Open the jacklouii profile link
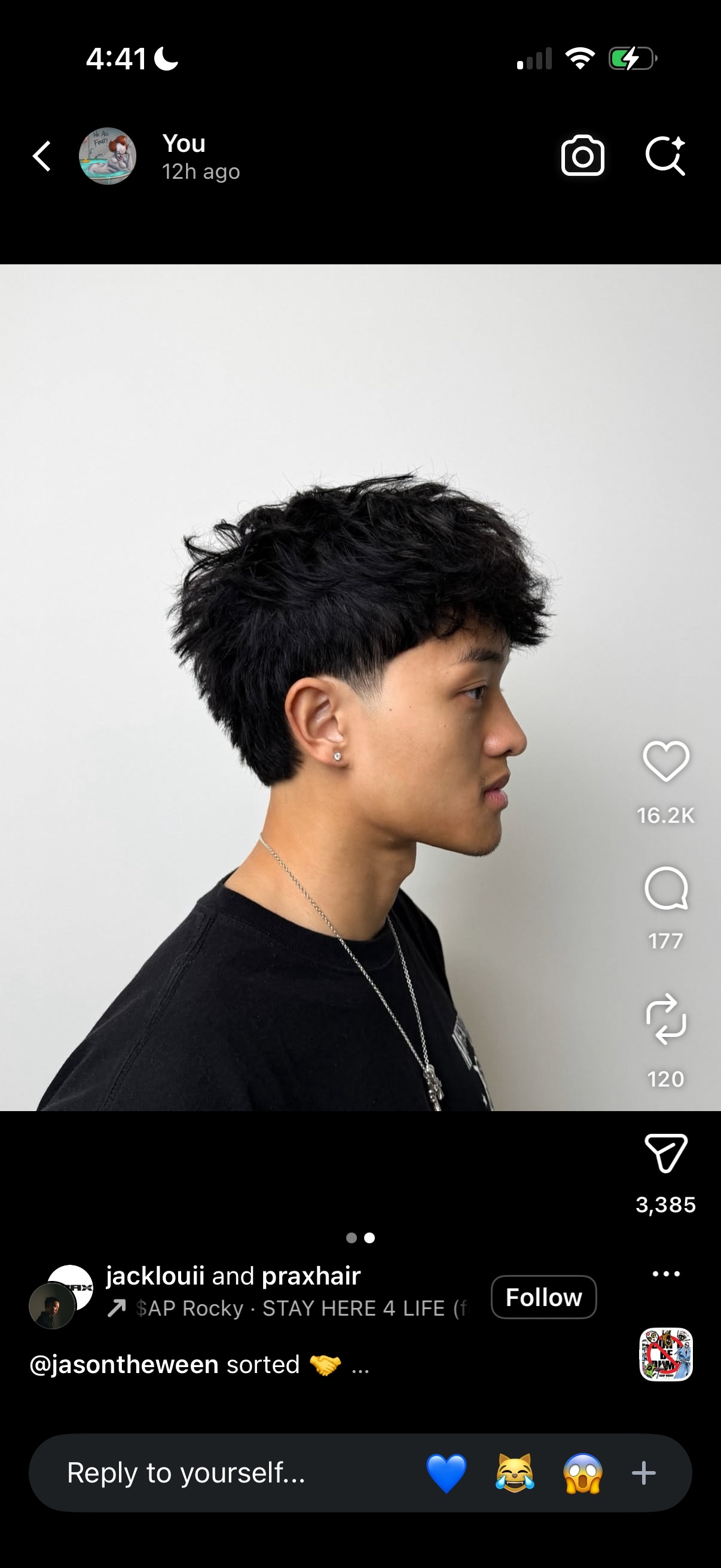Viewport: 721px width, 1568px height. click(x=155, y=1276)
